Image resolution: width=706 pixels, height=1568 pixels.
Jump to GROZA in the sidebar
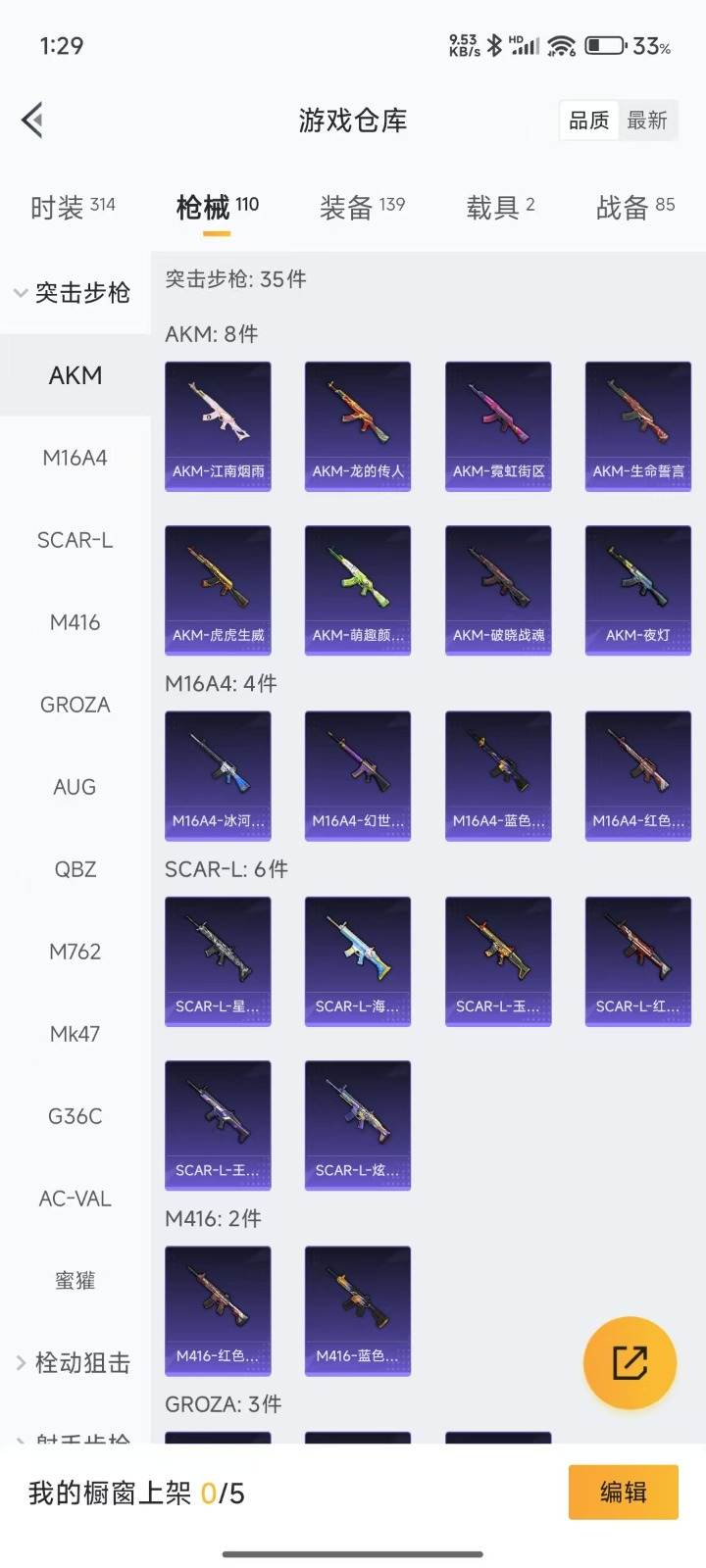76,705
